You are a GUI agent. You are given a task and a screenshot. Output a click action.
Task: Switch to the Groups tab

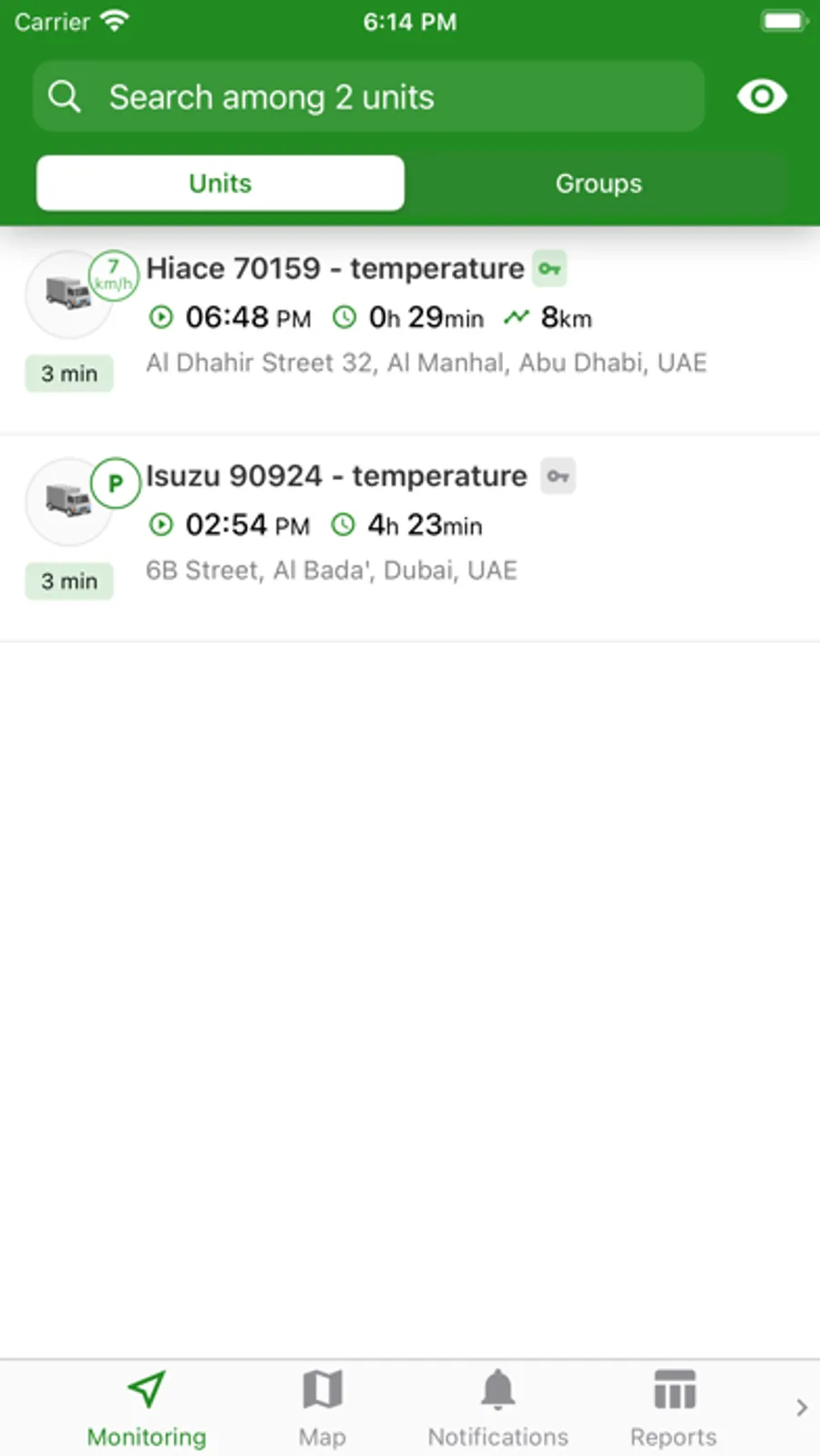pyautogui.click(x=599, y=183)
